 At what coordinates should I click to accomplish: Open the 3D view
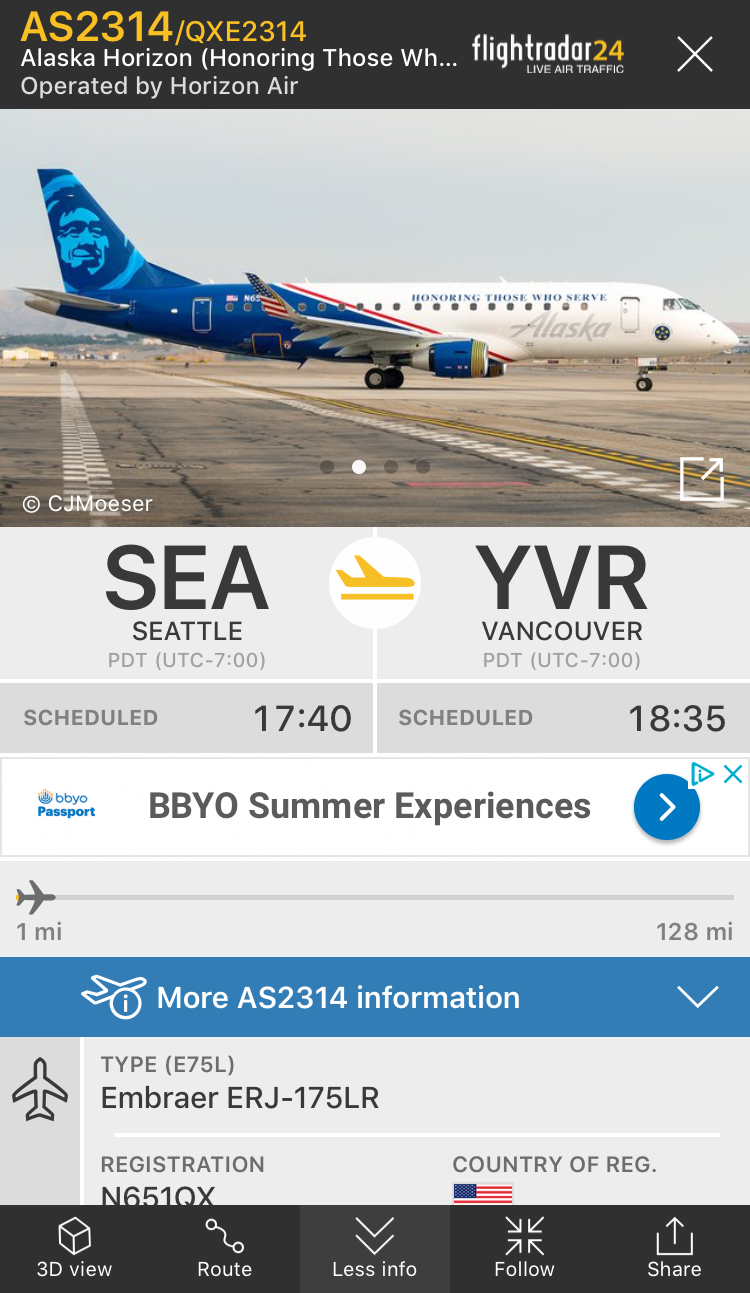[74, 1248]
